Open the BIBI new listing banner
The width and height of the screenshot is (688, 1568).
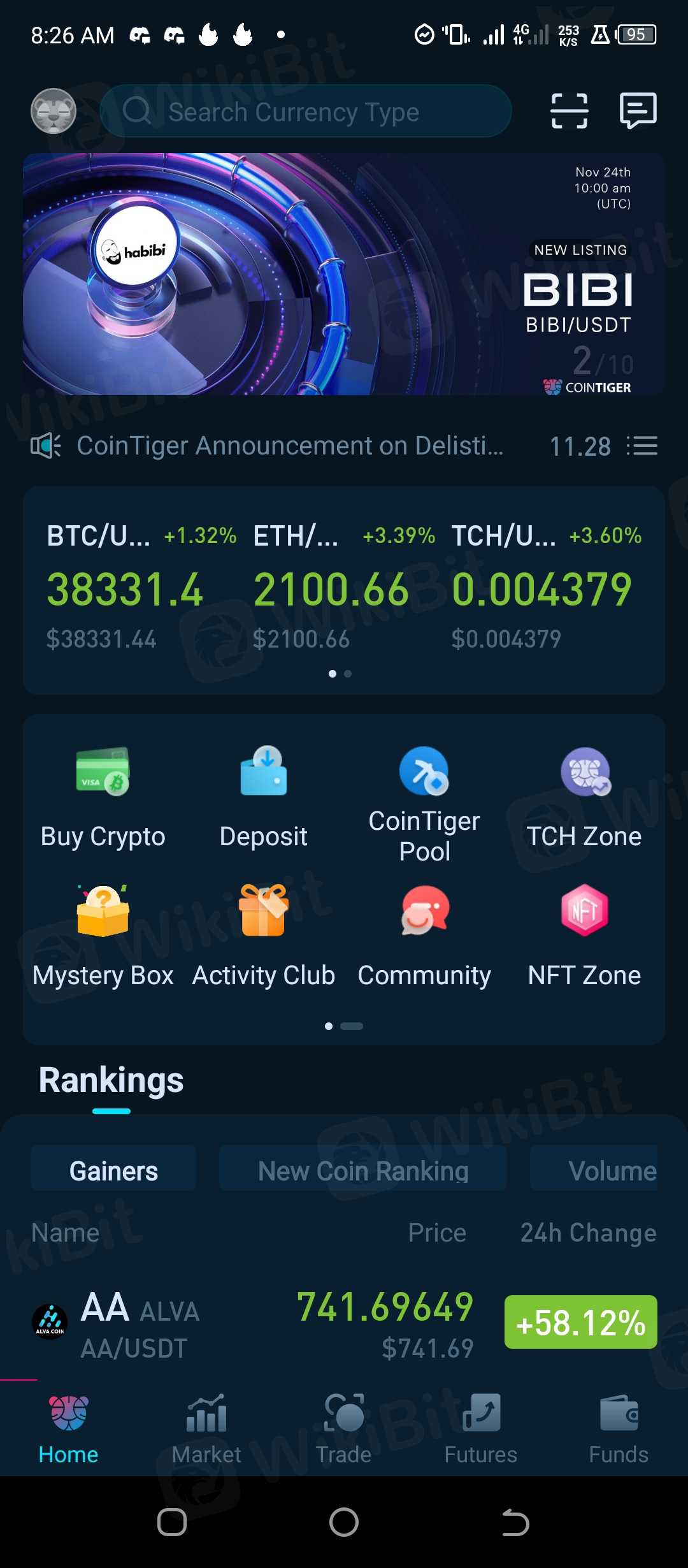click(x=344, y=274)
